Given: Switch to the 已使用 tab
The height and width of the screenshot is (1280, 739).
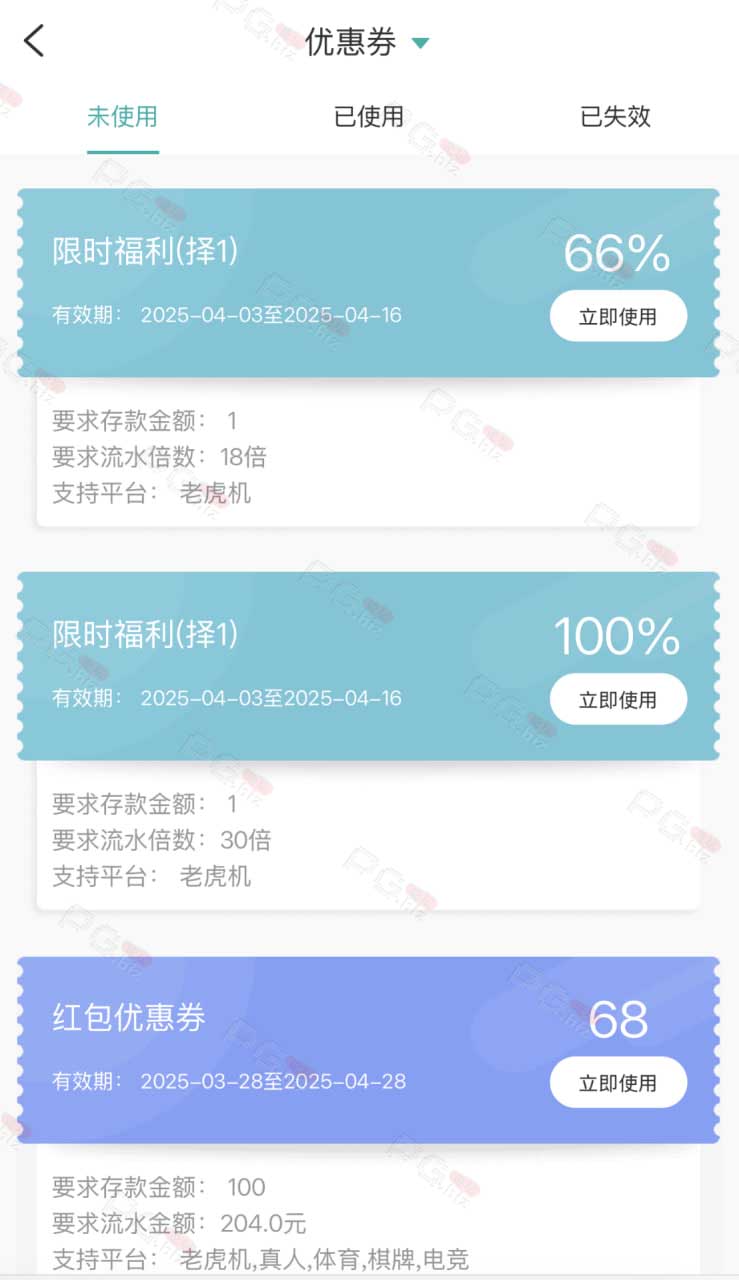Looking at the screenshot, I should (369, 116).
